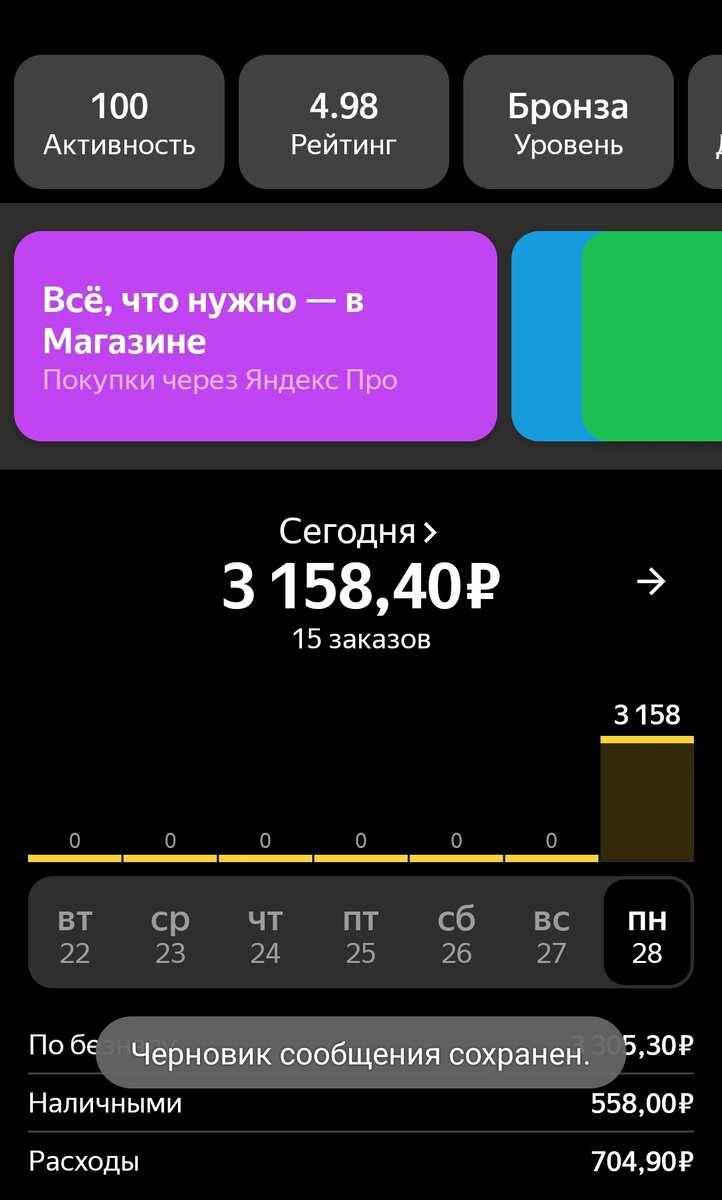This screenshot has width=722, height=1200.
Task: Open the "Расходы" expenses row
Action: [x=361, y=1162]
